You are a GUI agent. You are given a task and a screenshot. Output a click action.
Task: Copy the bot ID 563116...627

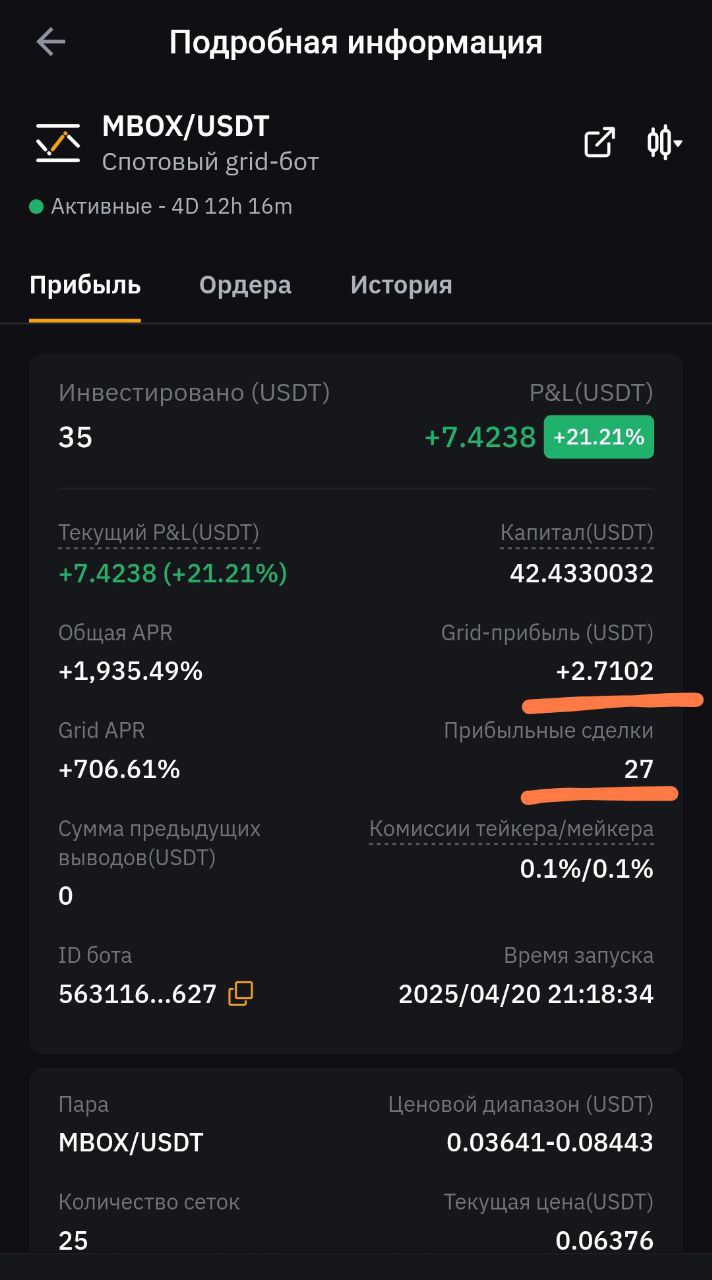[x=241, y=993]
